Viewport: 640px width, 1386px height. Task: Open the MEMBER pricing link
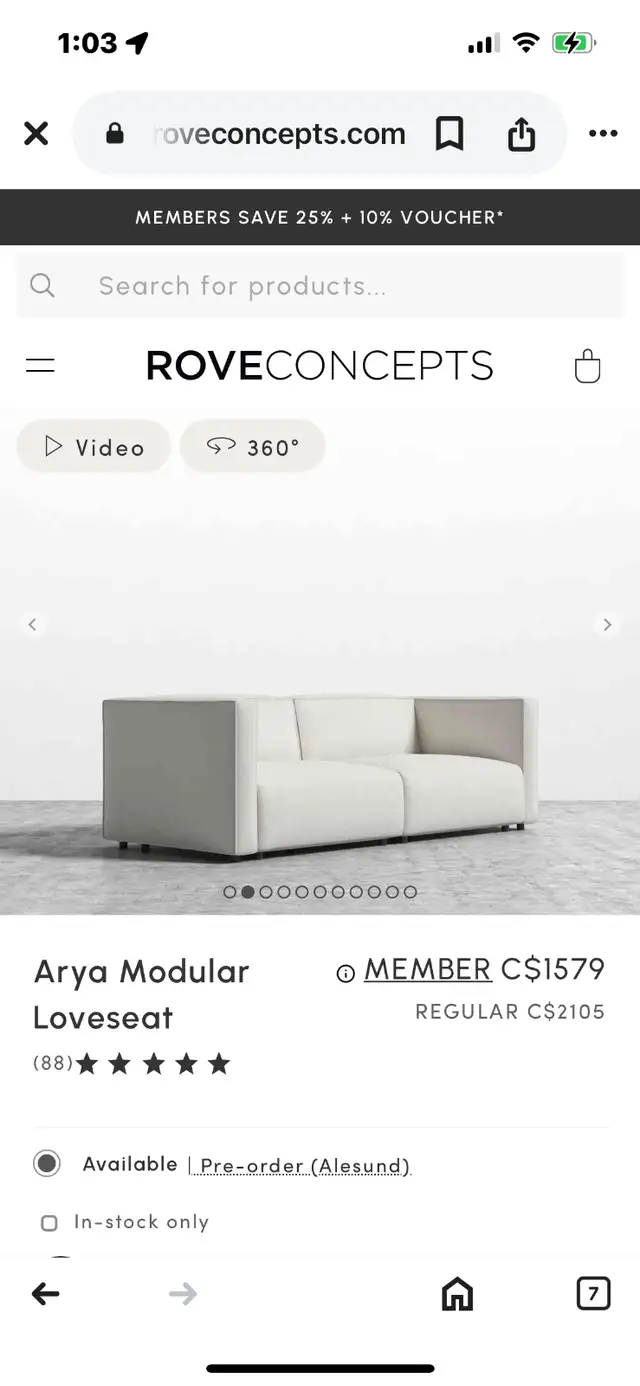click(427, 969)
